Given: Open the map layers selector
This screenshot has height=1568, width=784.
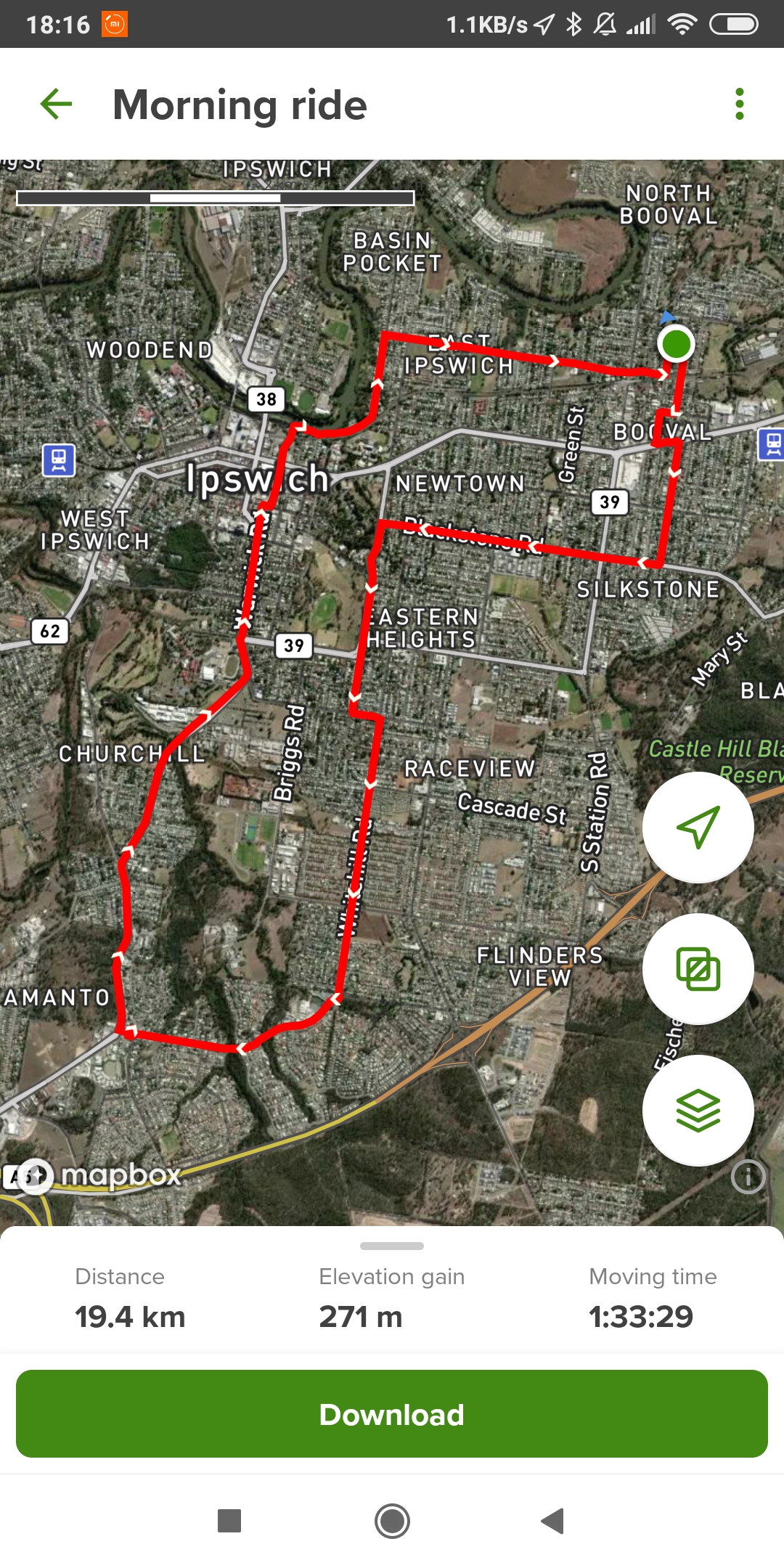Looking at the screenshot, I should [x=698, y=1110].
